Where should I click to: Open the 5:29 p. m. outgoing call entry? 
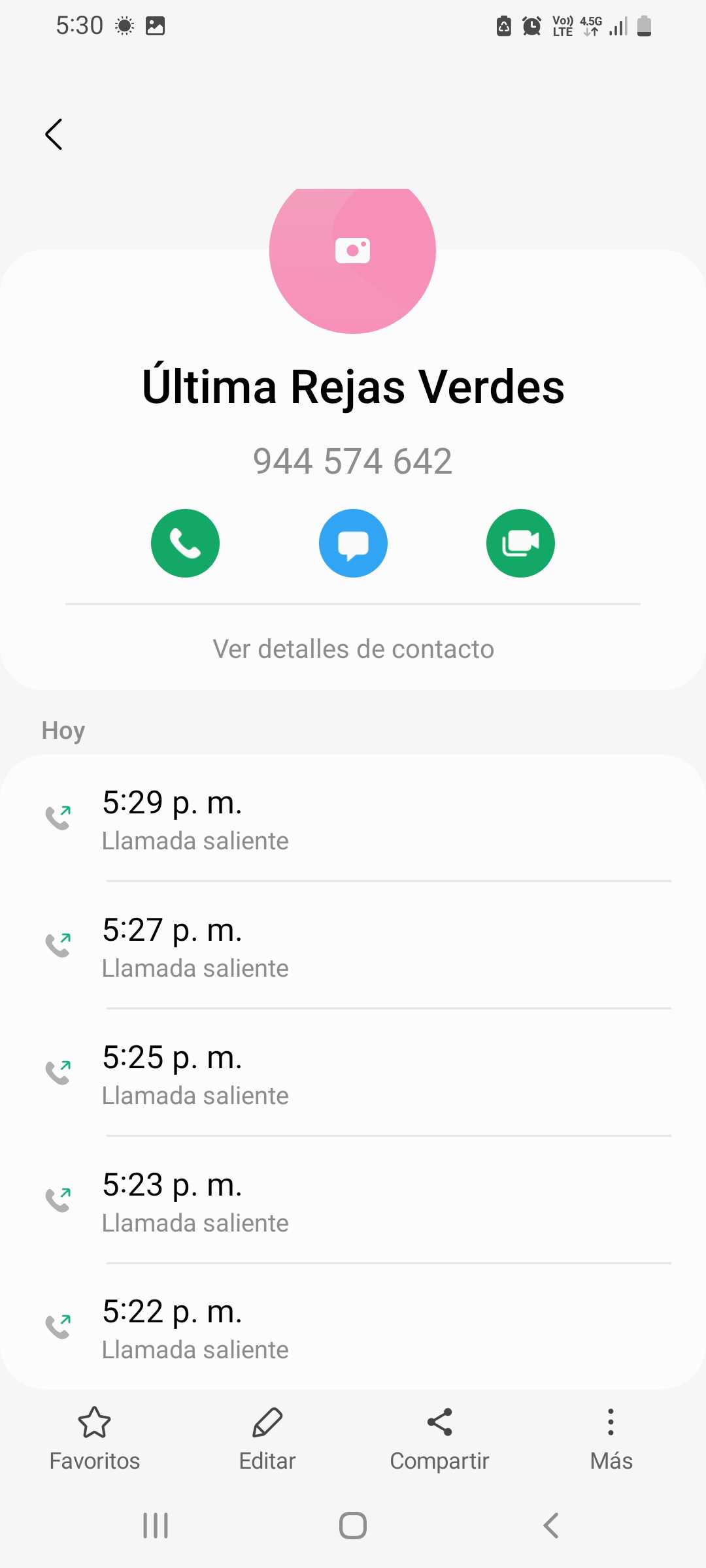coord(353,819)
